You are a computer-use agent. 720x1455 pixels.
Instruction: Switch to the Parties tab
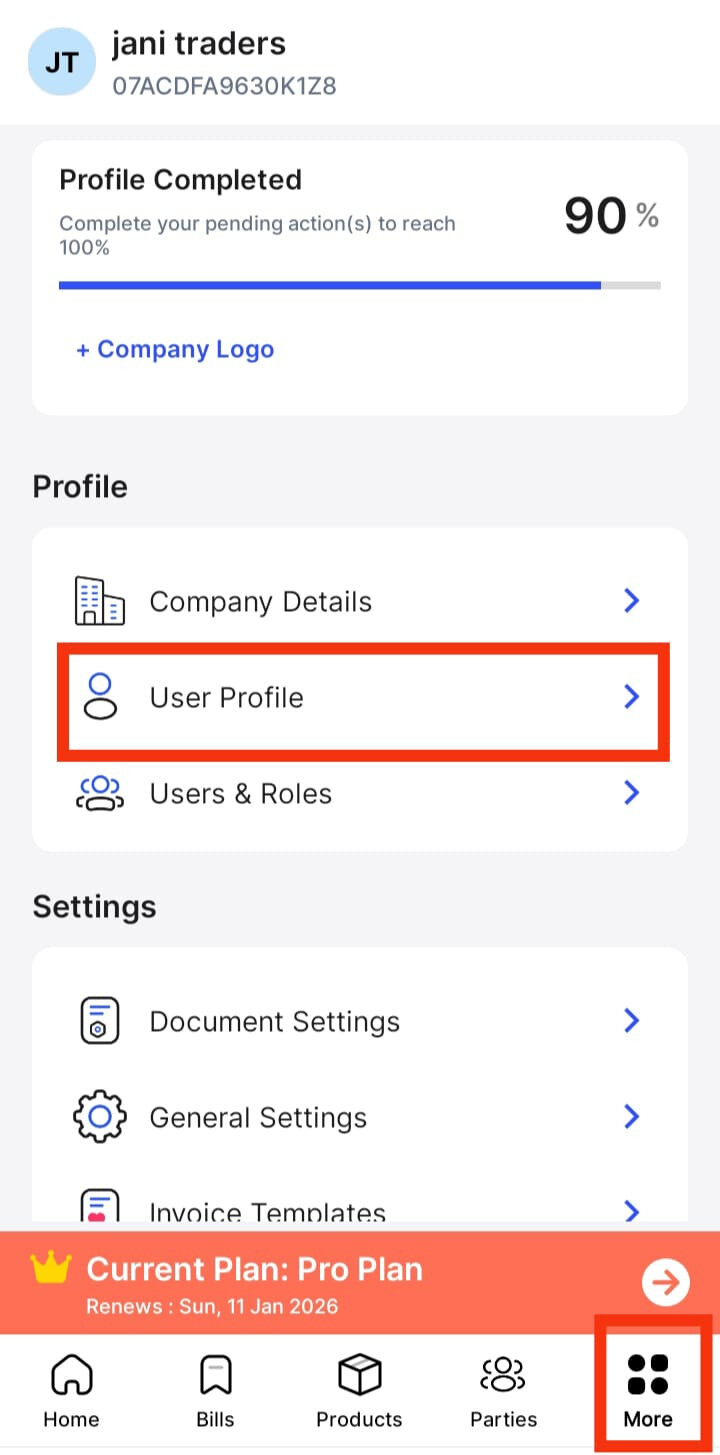click(503, 1391)
